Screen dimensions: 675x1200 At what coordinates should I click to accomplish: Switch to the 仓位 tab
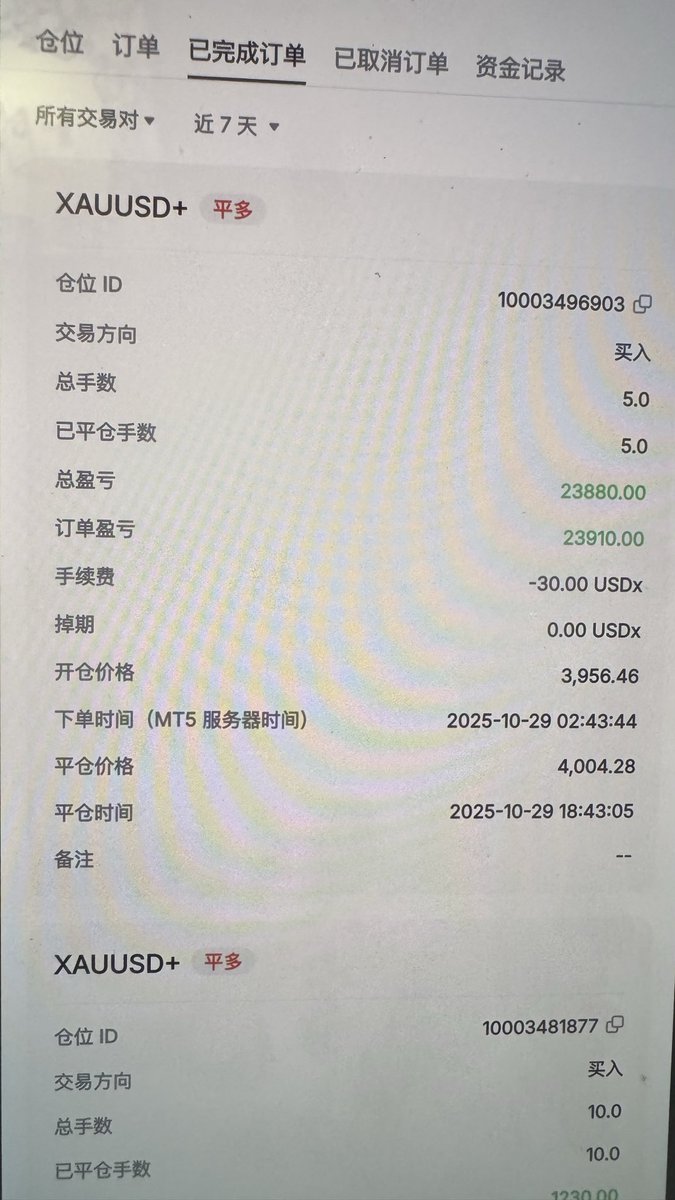[x=59, y=45]
